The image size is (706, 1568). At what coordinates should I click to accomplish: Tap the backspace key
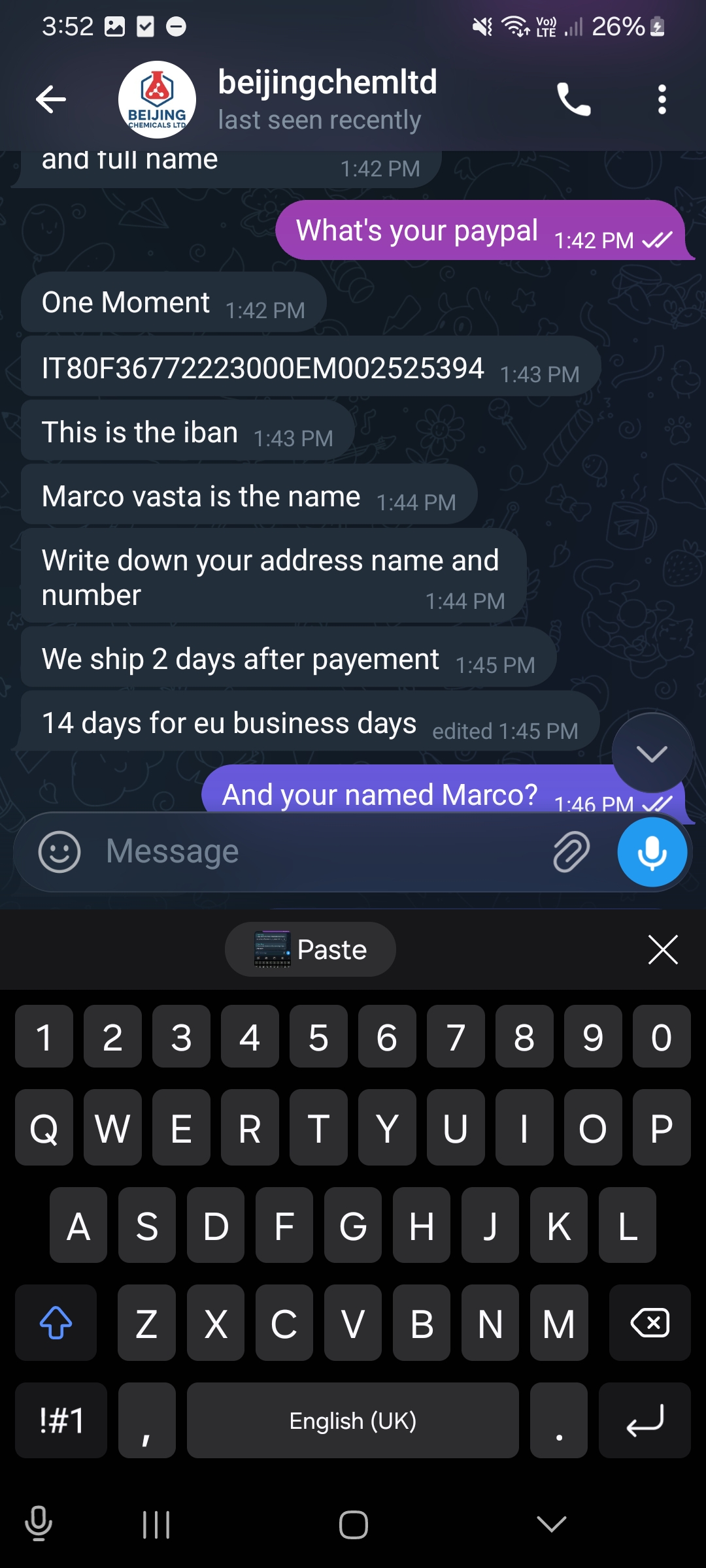pos(649,1323)
